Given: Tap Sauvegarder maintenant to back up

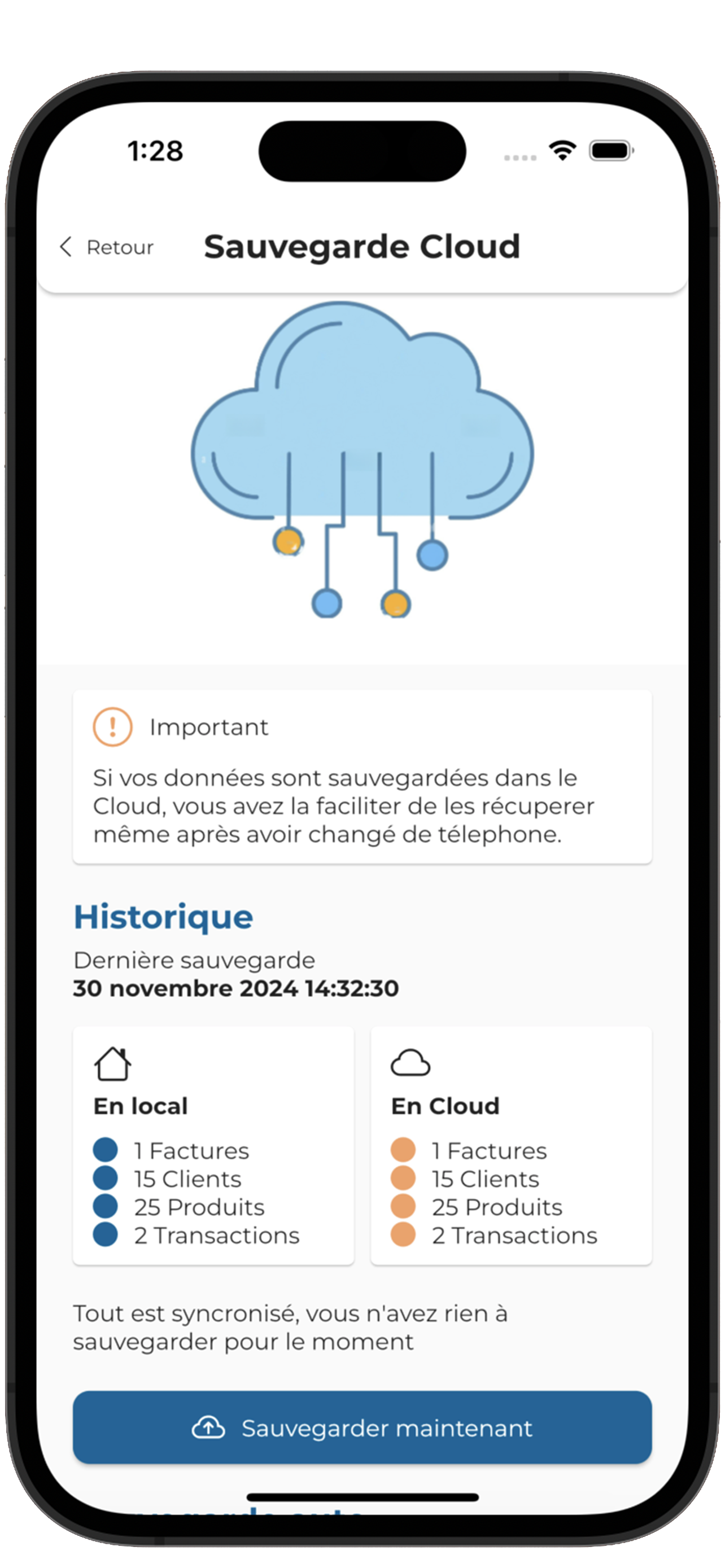Looking at the screenshot, I should 362,1427.
